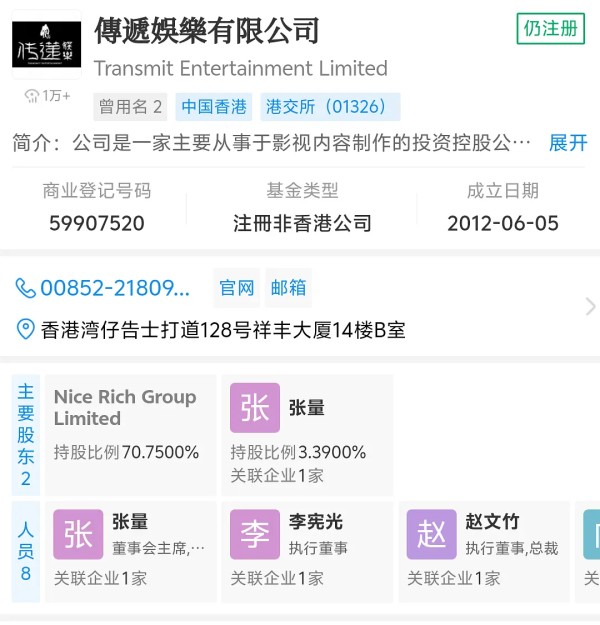Open the 曾用名 2 former names chip

tap(130, 107)
